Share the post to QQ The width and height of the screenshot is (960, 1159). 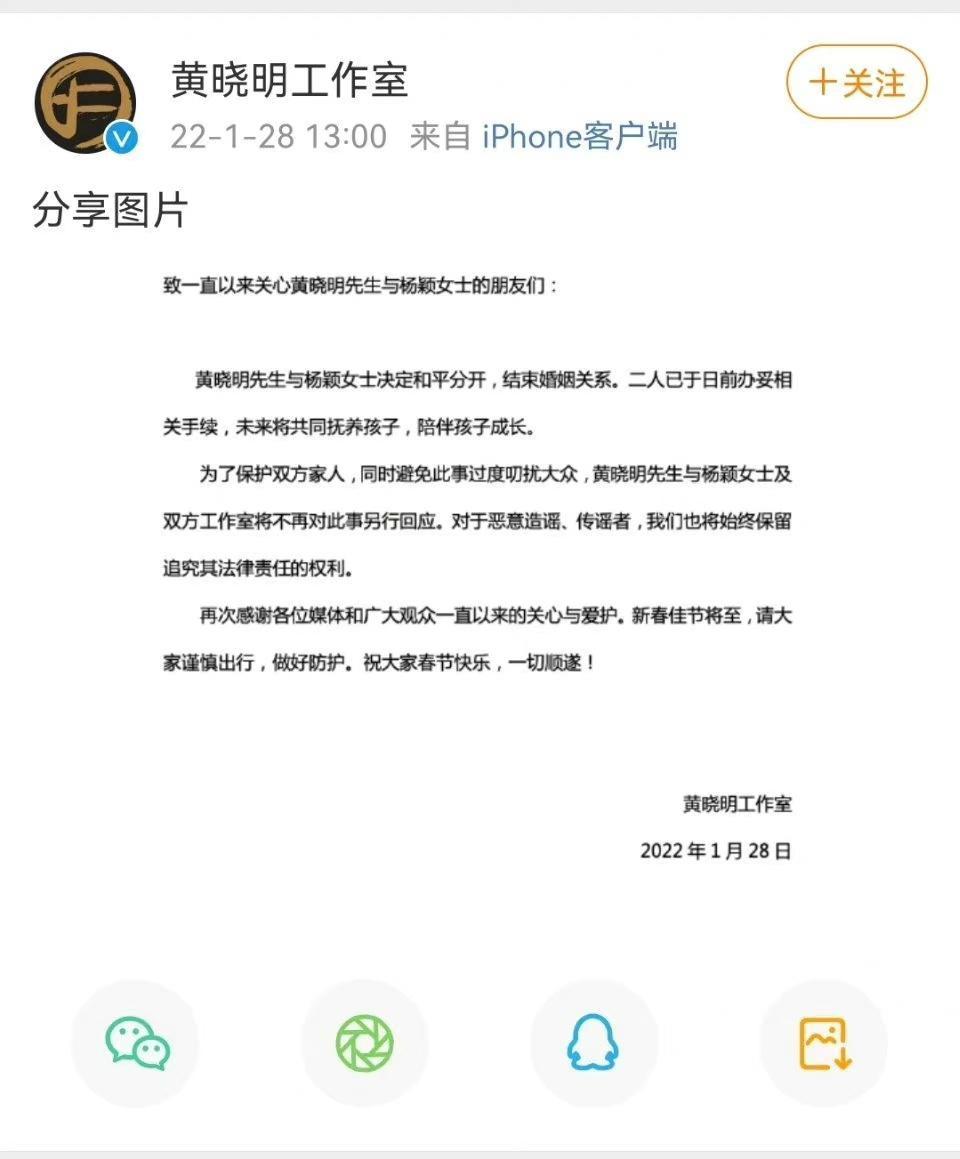pyautogui.click(x=593, y=1043)
